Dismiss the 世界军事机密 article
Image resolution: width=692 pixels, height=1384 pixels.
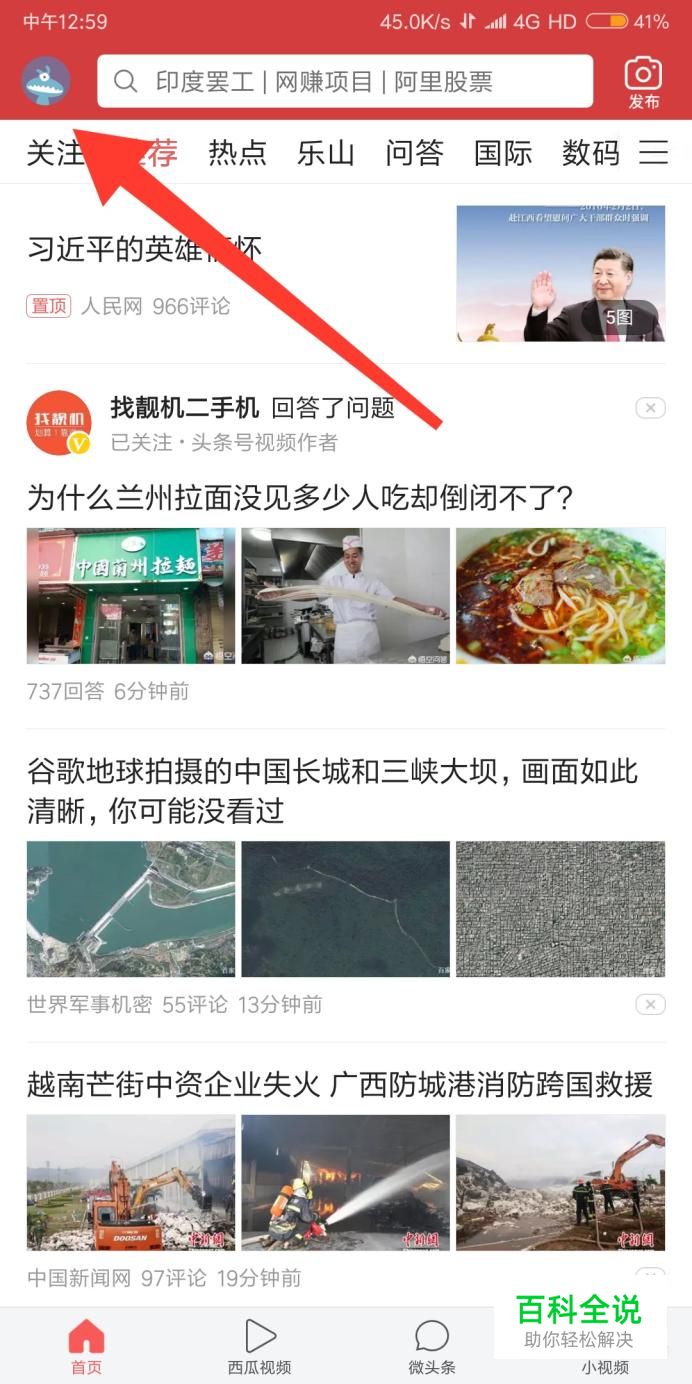pos(650,1004)
